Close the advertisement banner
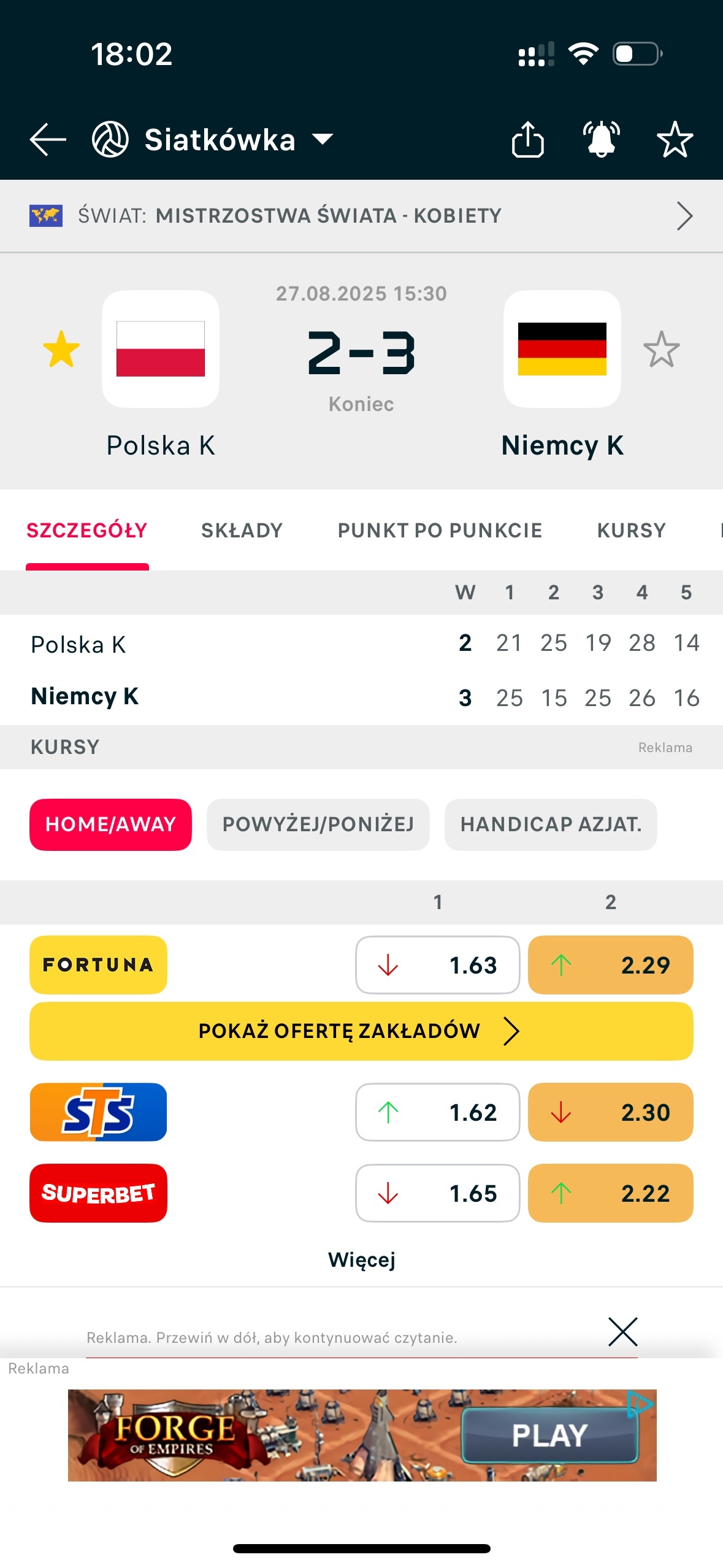 [622, 1331]
